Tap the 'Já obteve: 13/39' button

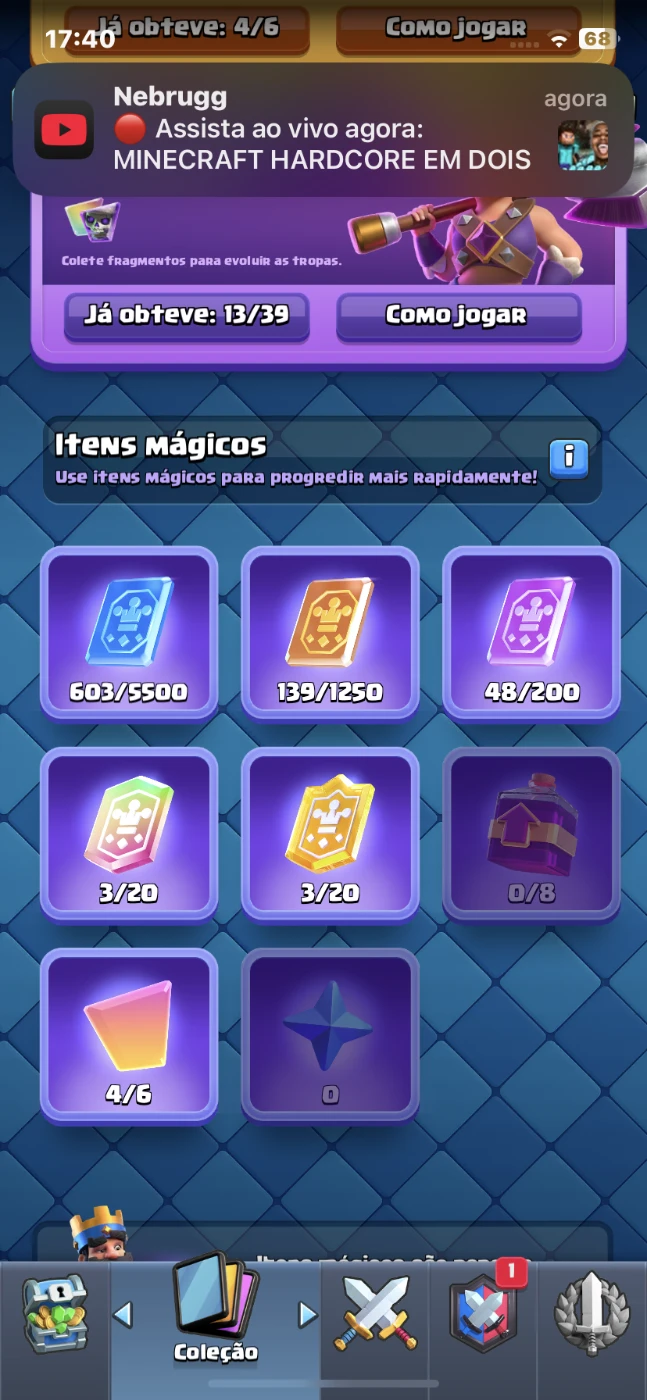(187, 316)
